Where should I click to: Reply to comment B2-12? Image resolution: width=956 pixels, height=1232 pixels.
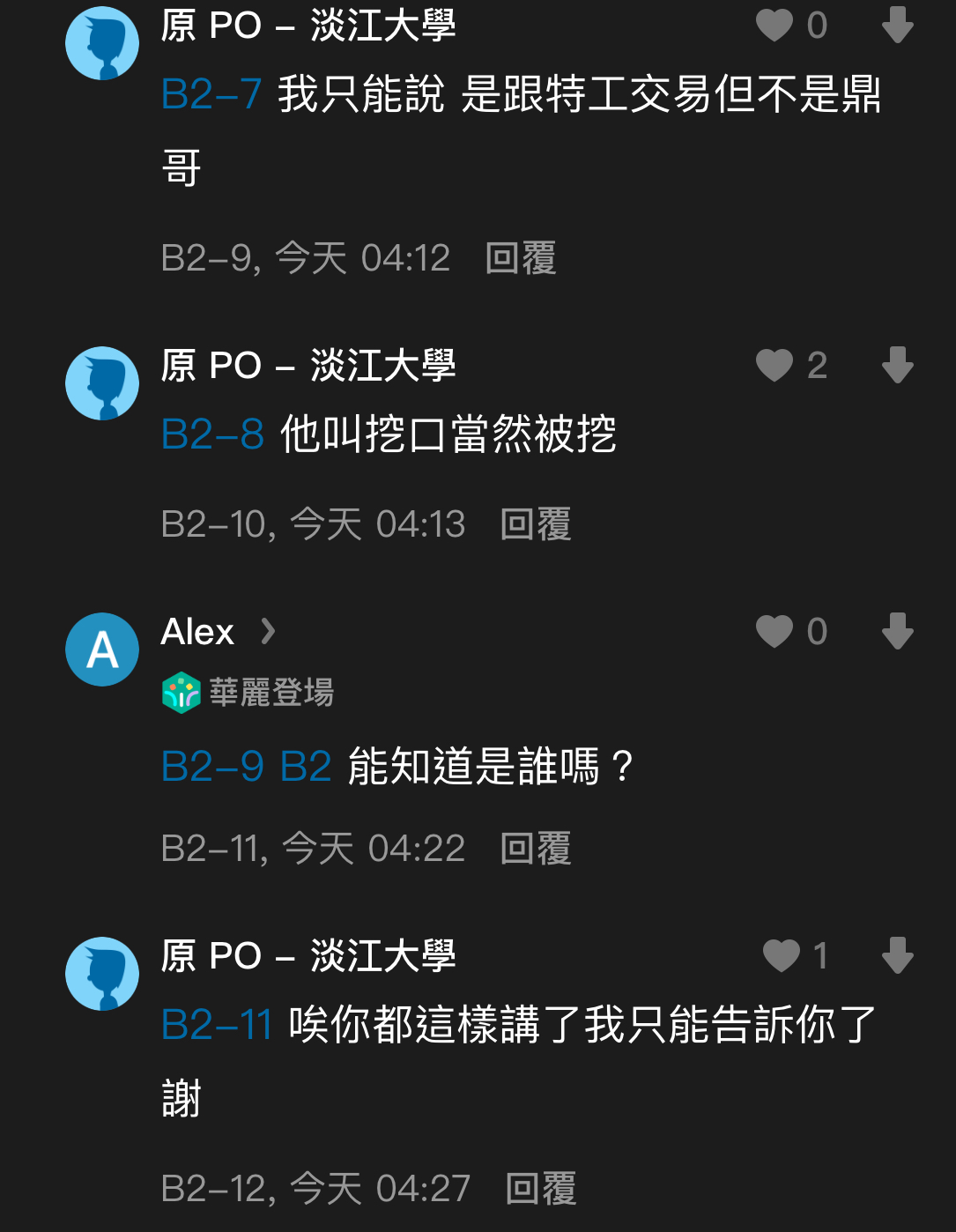[x=541, y=1189]
